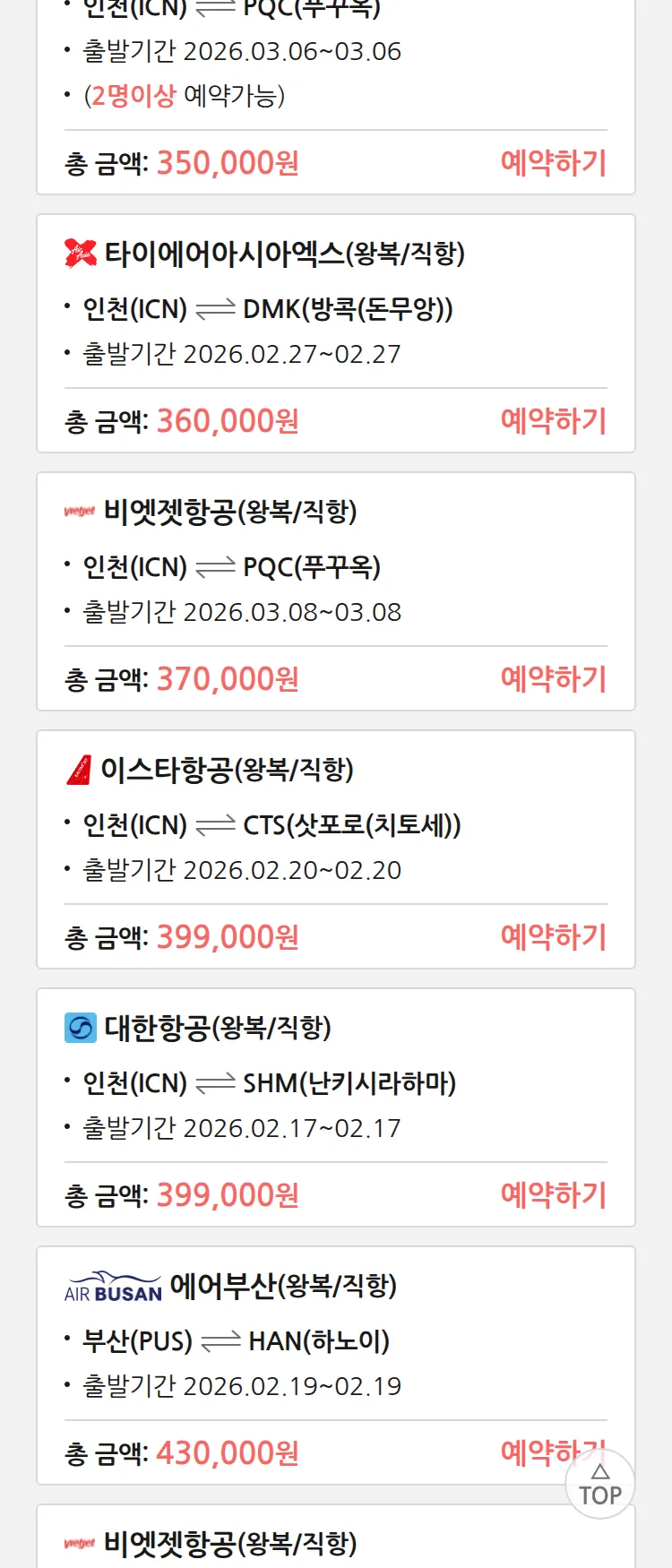Viewport: 672px width, 1568px height.
Task: Reserve the 비엣젯항공 370,000원 푸꾸옥 flight
Action: tap(553, 679)
